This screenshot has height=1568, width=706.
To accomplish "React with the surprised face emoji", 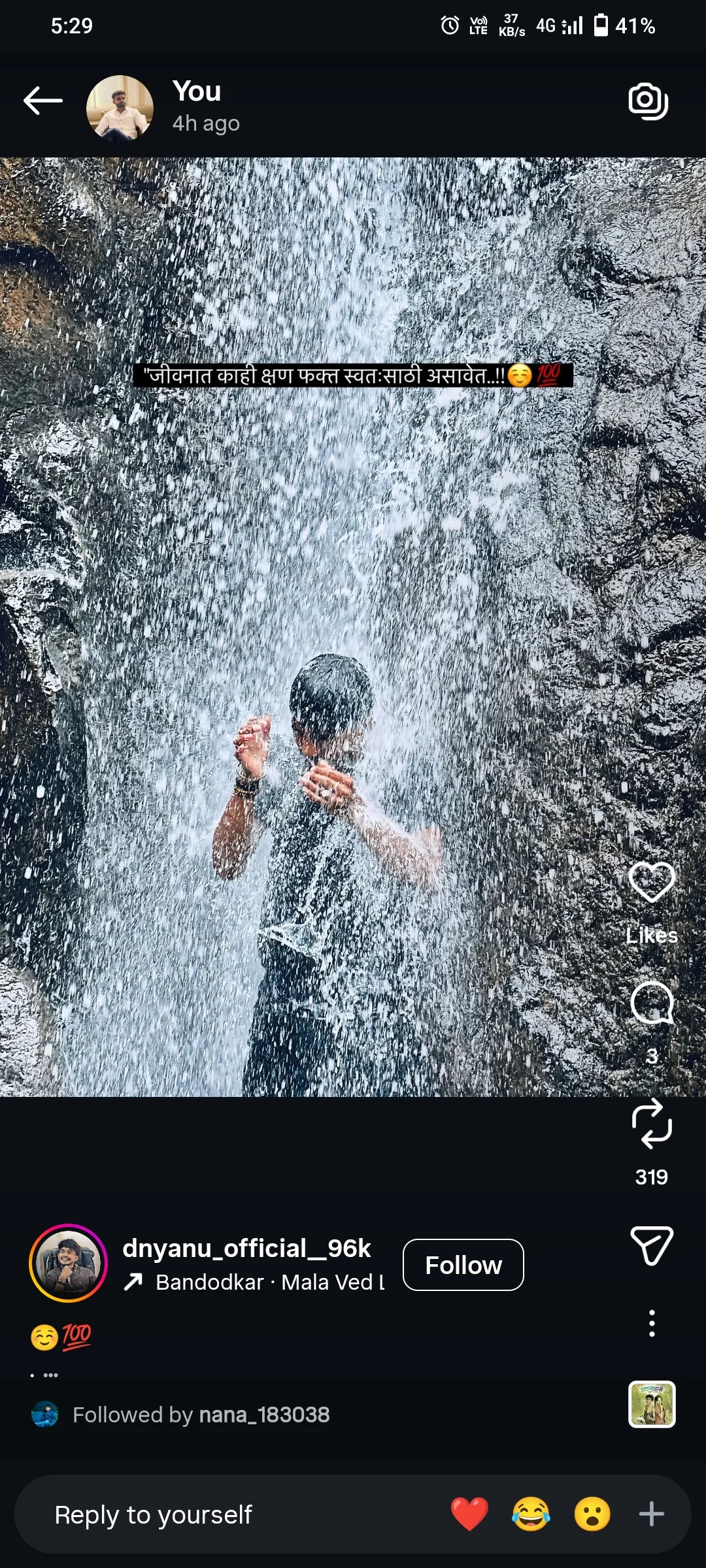I will 592,1514.
